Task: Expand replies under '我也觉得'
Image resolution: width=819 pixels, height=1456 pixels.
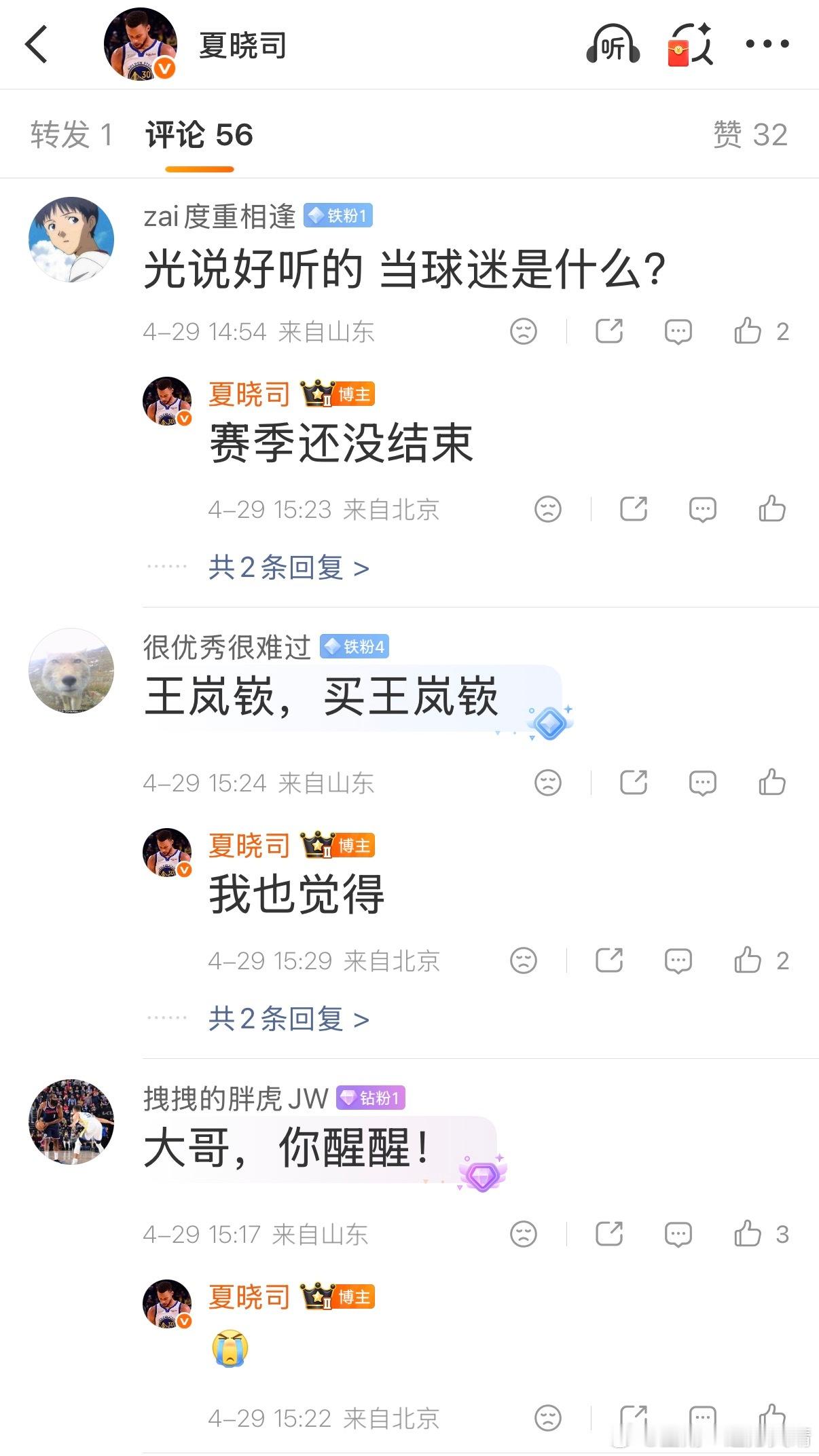Action: 285,1019
